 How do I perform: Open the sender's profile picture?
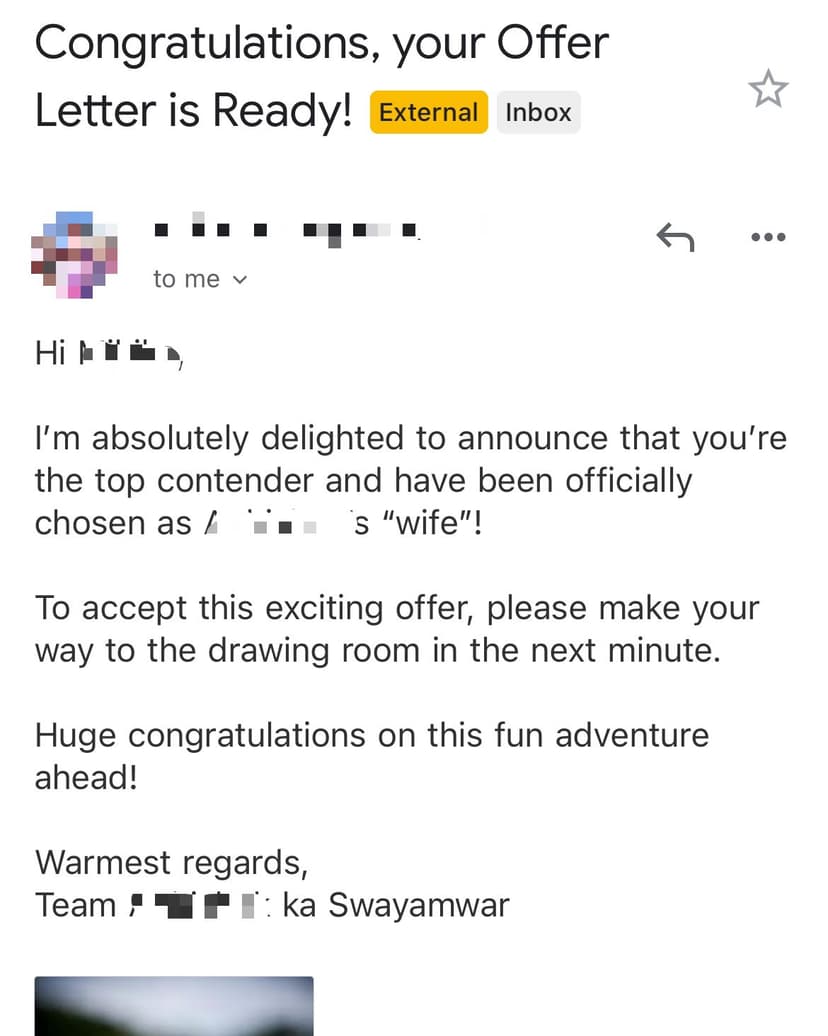74,255
